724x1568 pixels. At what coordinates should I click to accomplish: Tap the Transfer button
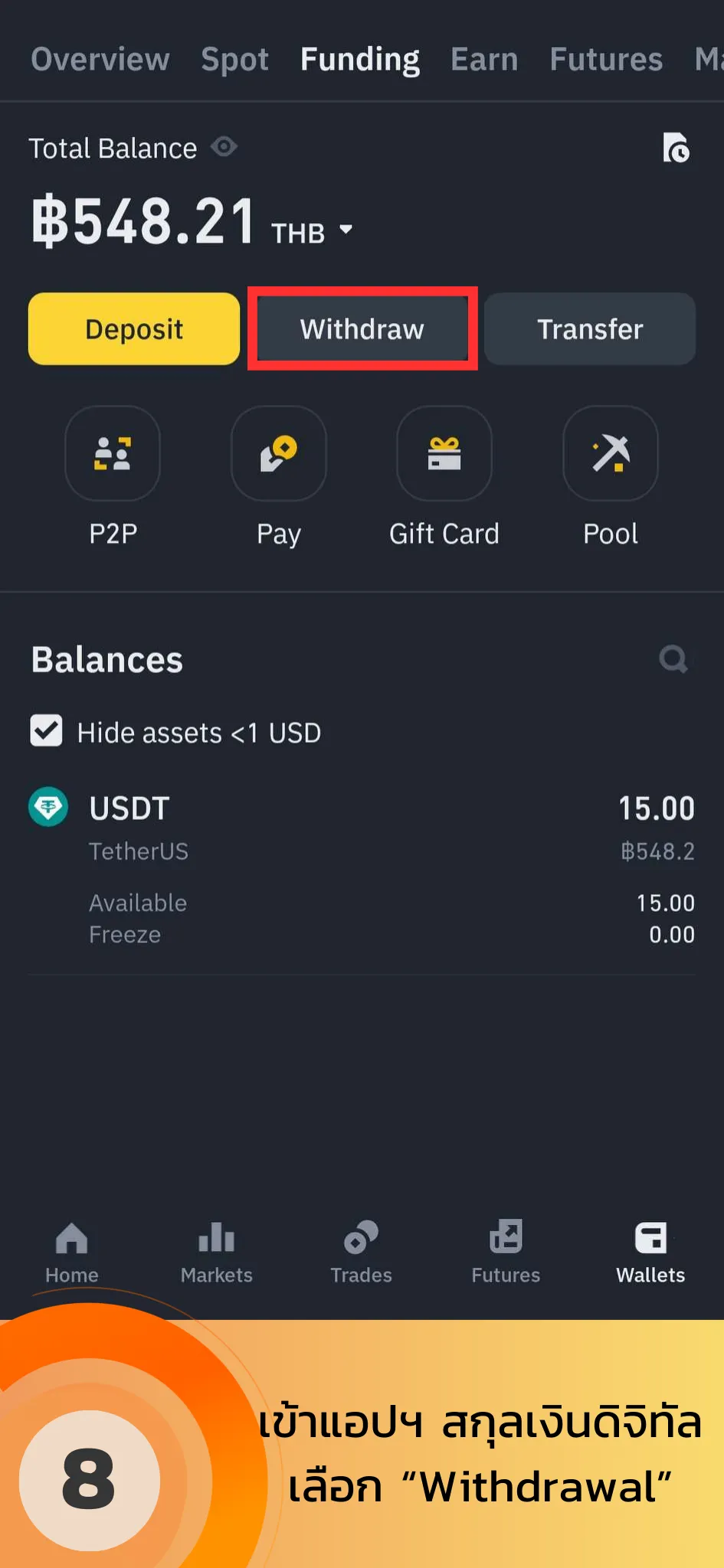590,328
